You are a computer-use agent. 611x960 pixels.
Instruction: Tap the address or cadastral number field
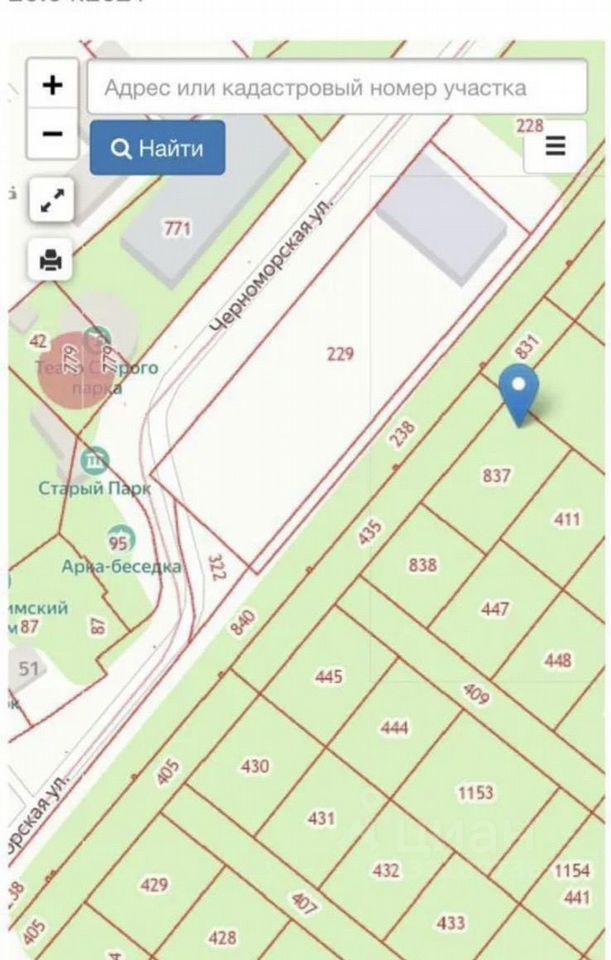[337, 87]
